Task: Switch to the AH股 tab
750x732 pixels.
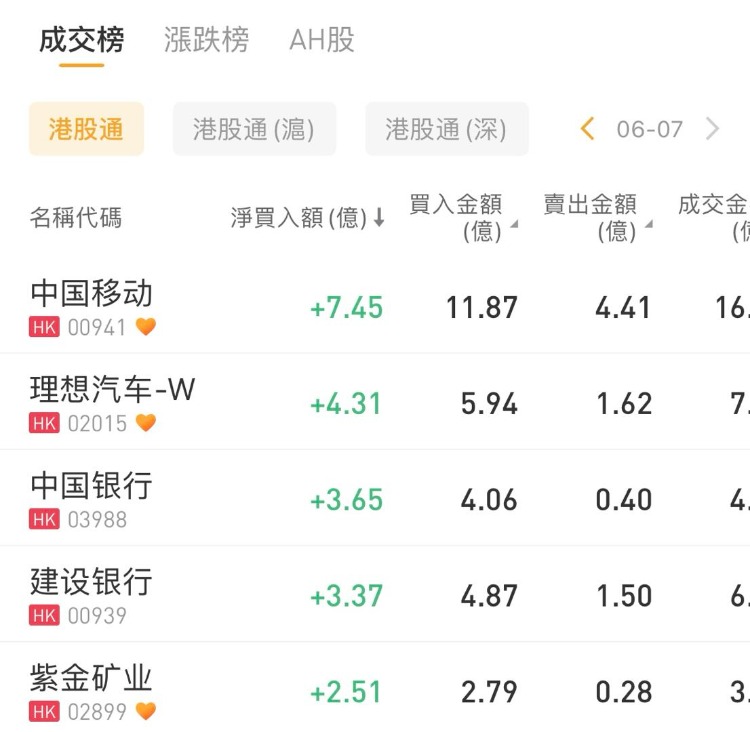Action: pyautogui.click(x=321, y=40)
